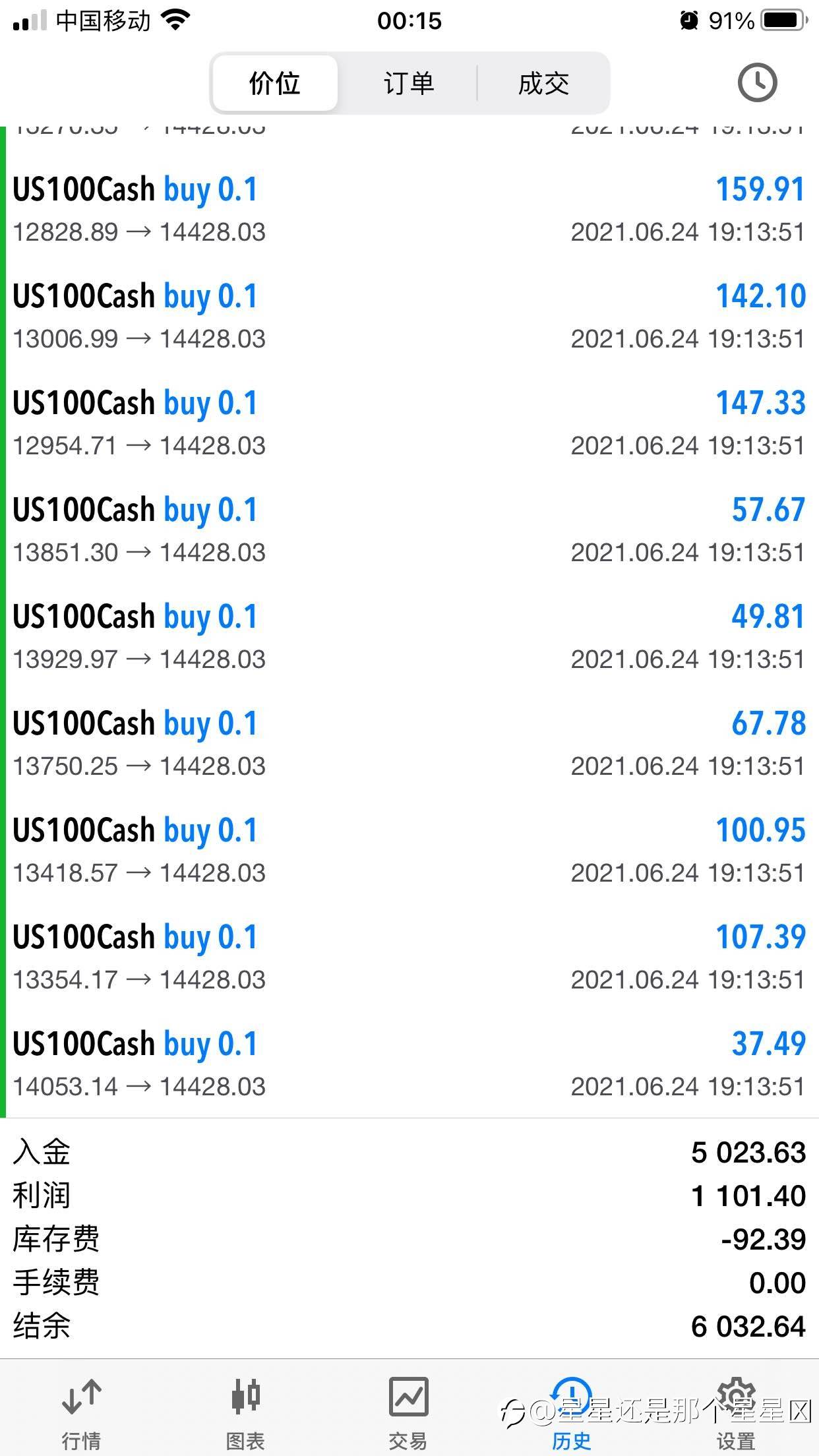This screenshot has width=819, height=1456.
Task: Switch to the 订单 segment
Action: pos(409,84)
